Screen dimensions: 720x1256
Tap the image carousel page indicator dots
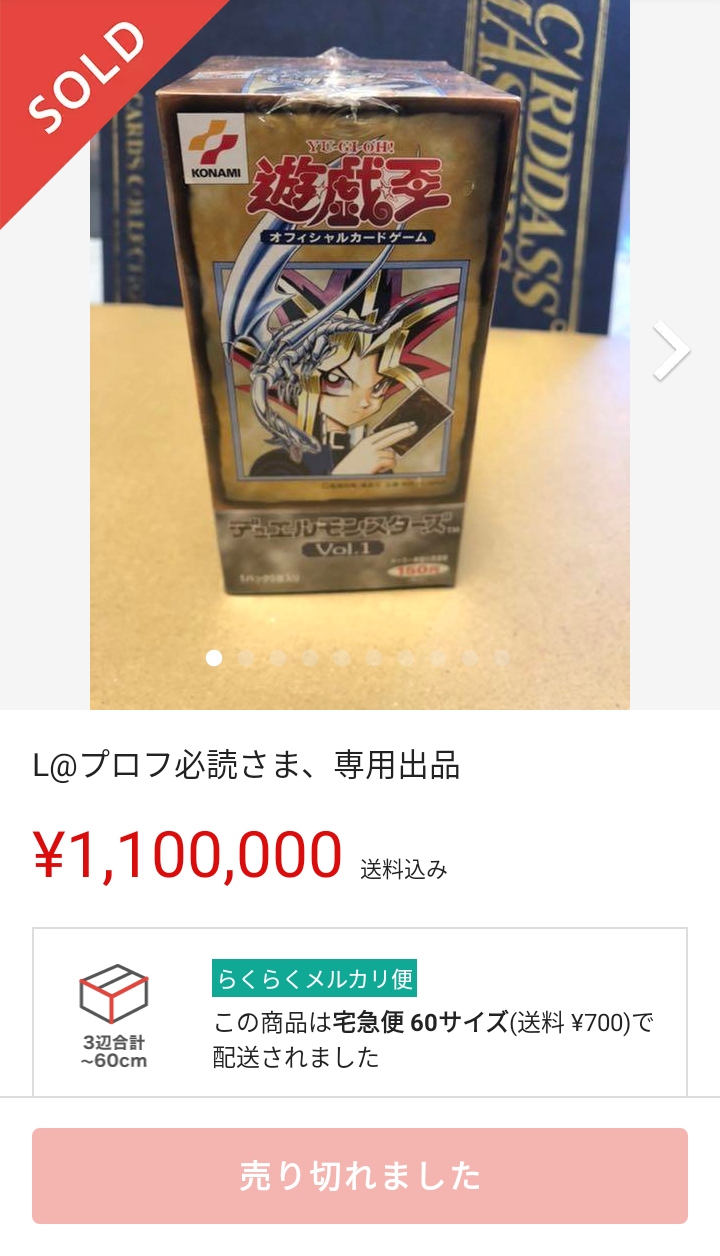click(358, 657)
